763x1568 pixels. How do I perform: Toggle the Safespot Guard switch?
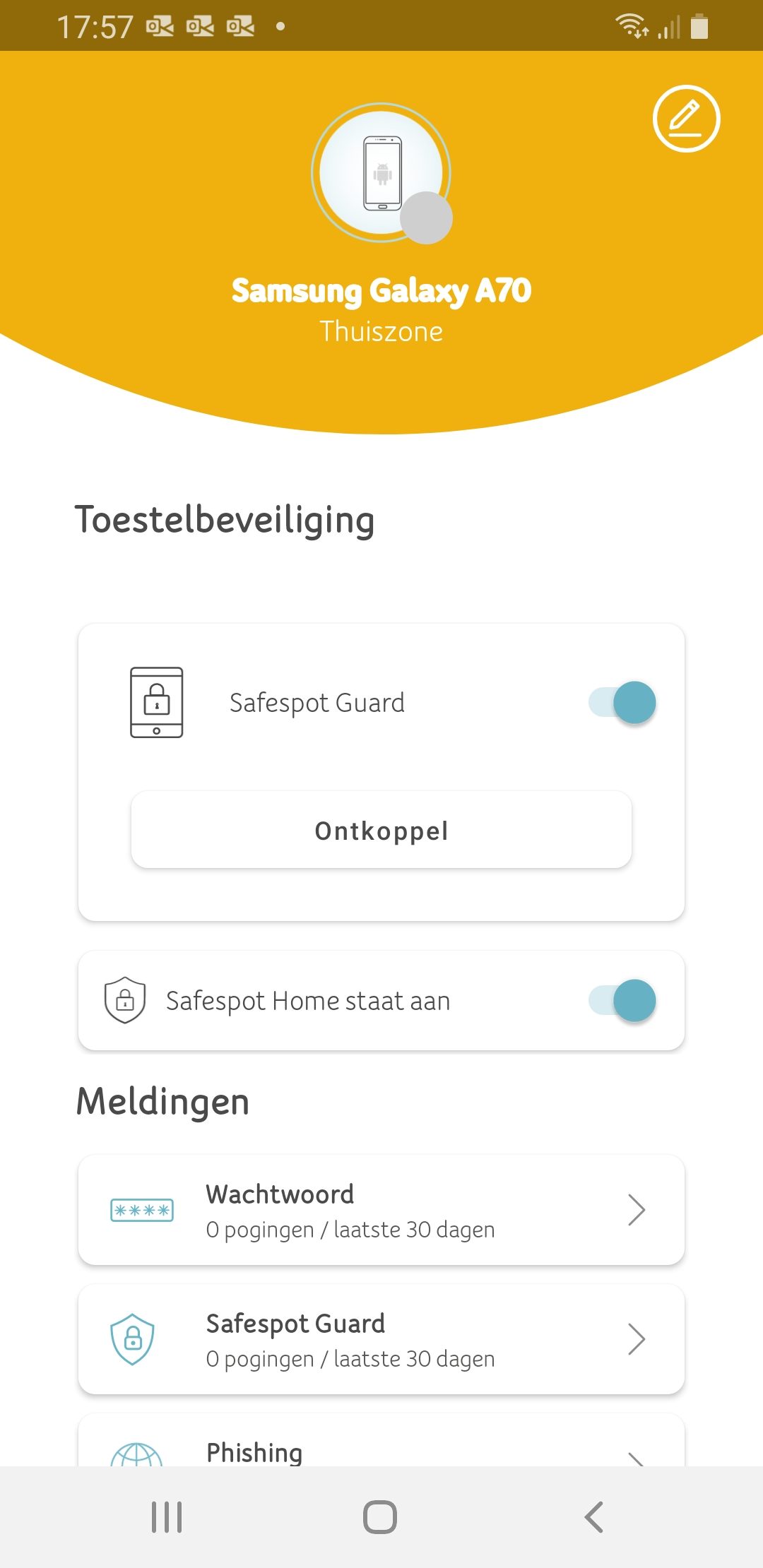623,703
